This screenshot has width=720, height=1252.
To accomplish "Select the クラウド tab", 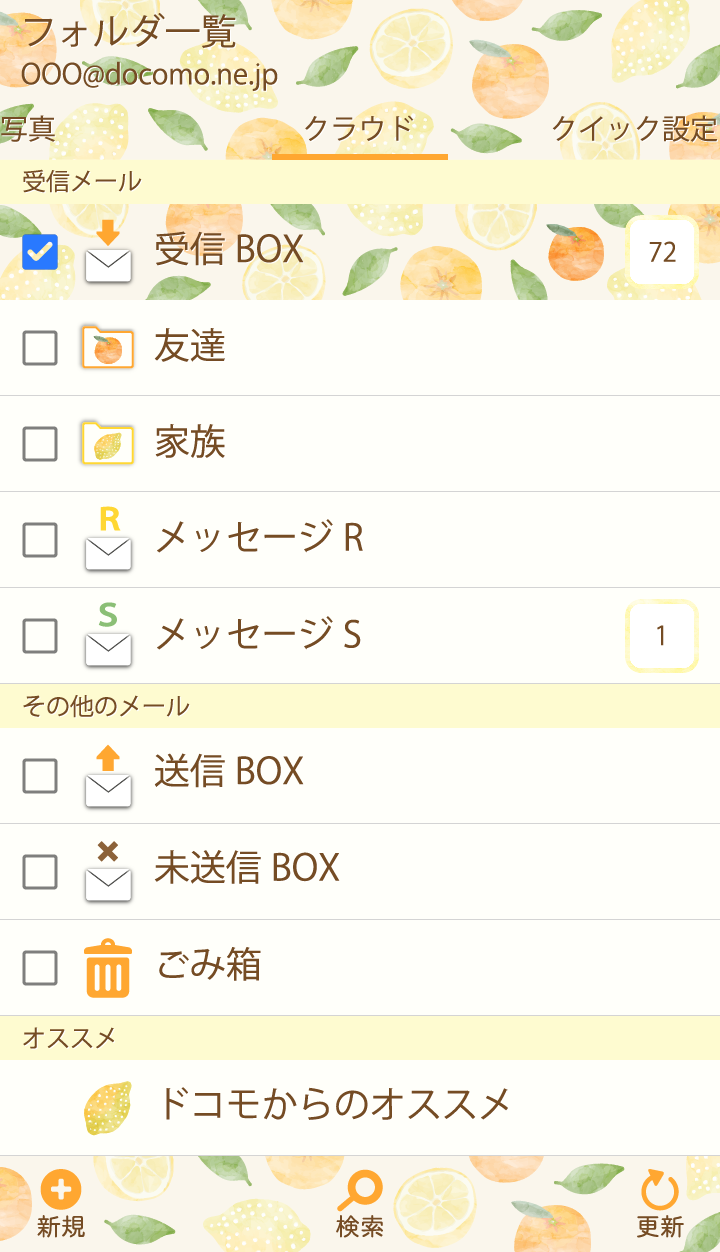I will pyautogui.click(x=359, y=129).
